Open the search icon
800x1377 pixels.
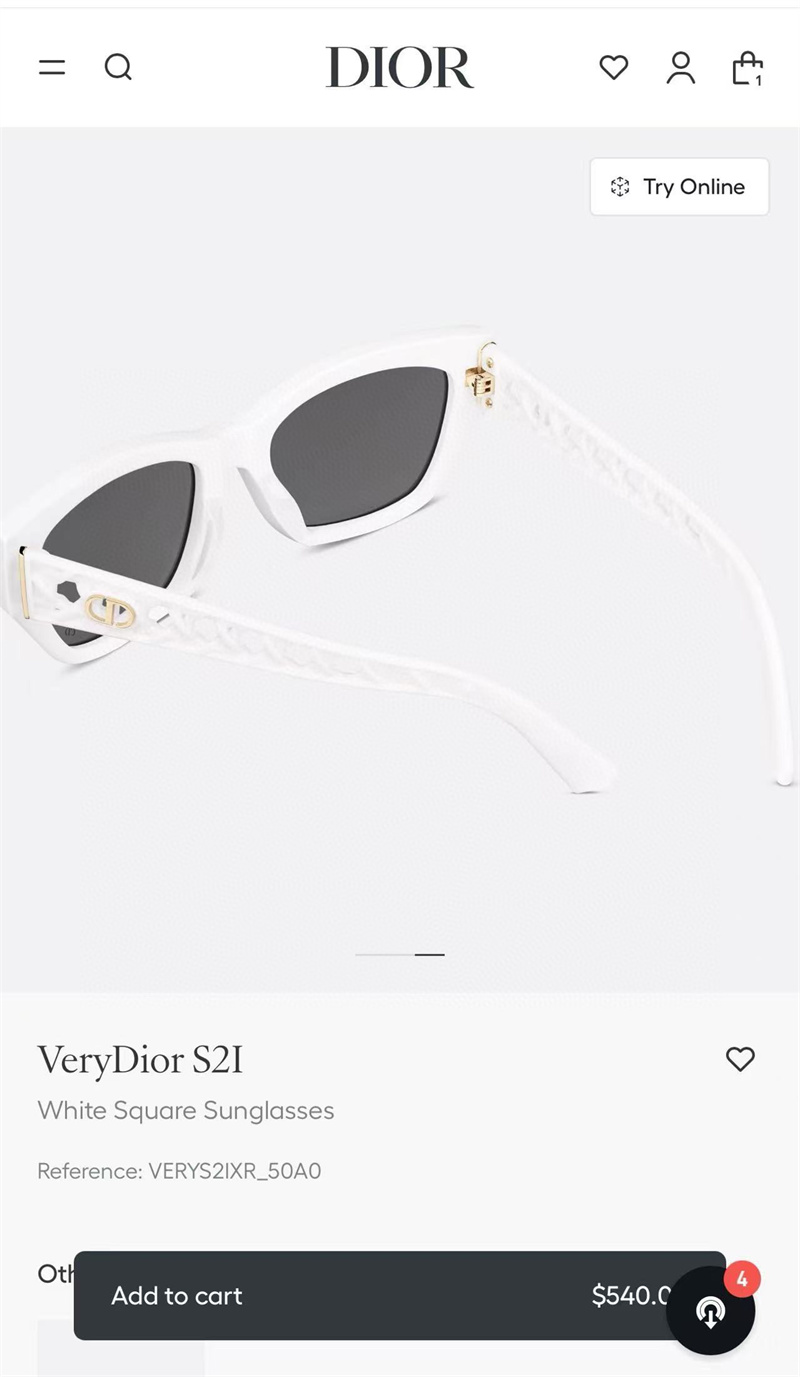[x=118, y=68]
